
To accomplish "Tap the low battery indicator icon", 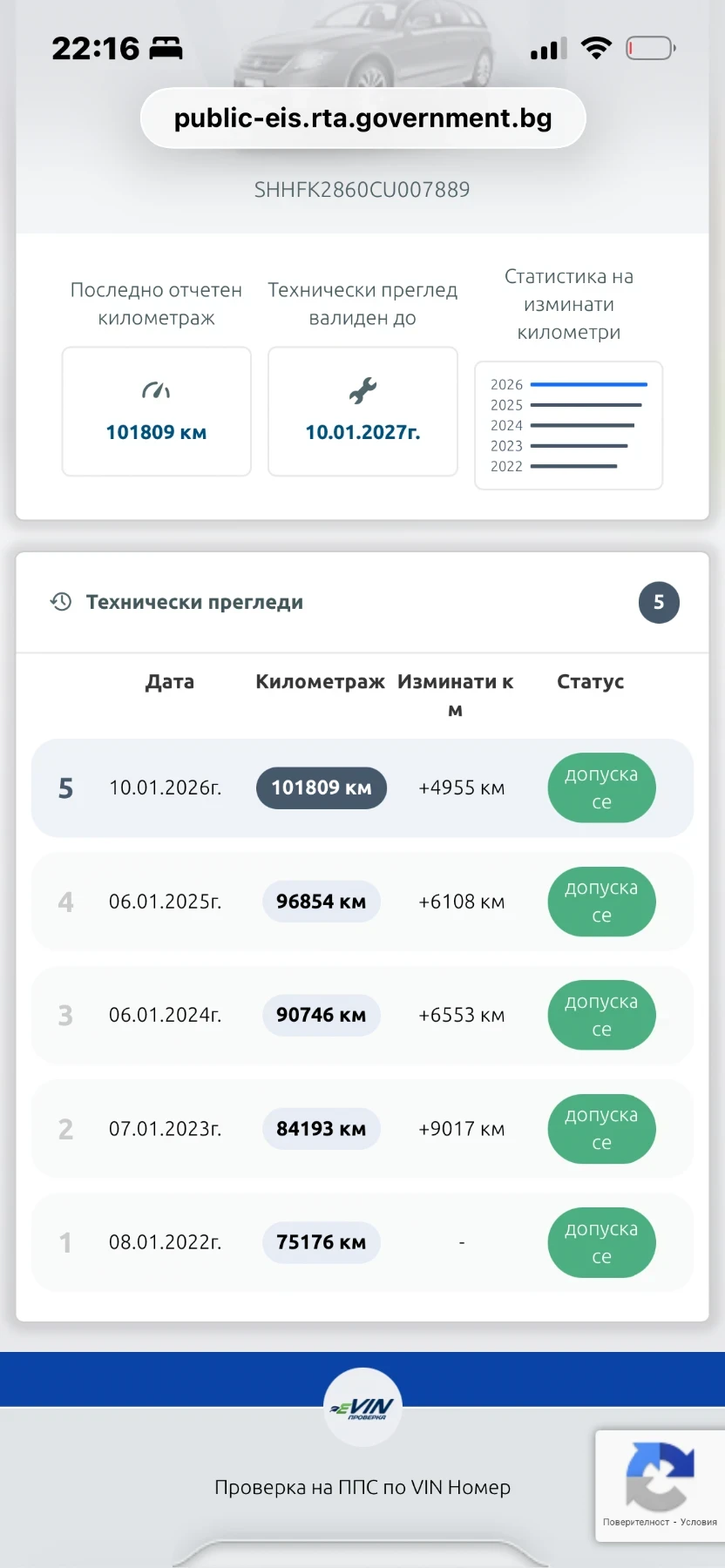I will point(649,48).
